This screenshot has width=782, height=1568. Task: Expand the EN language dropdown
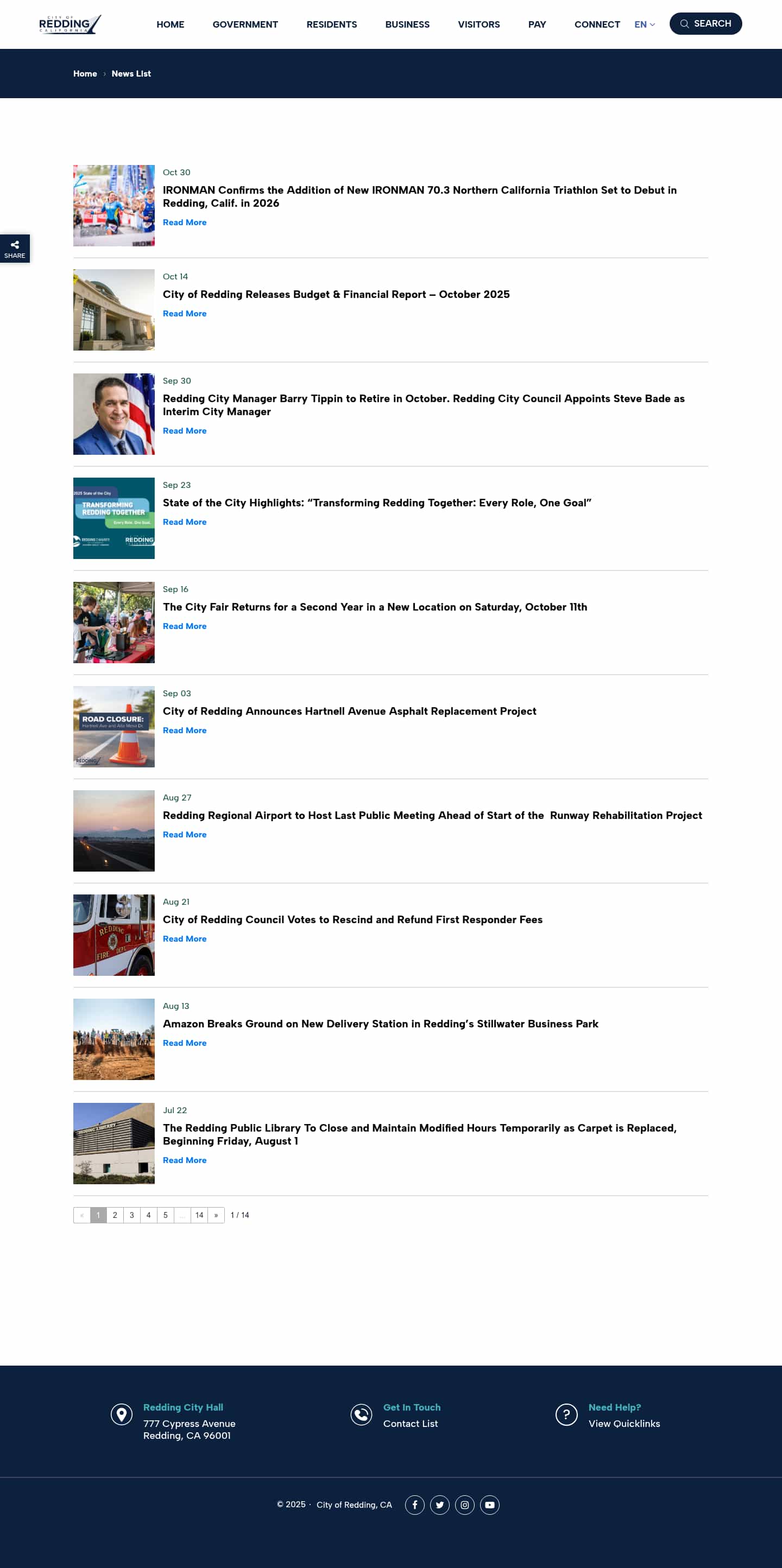pos(645,24)
